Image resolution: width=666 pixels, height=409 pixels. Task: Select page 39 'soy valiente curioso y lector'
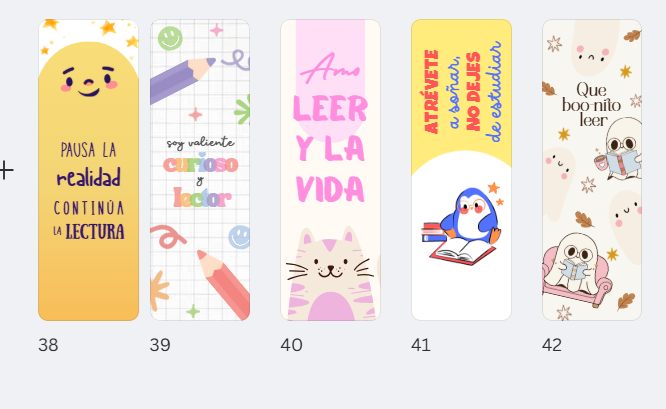click(200, 170)
